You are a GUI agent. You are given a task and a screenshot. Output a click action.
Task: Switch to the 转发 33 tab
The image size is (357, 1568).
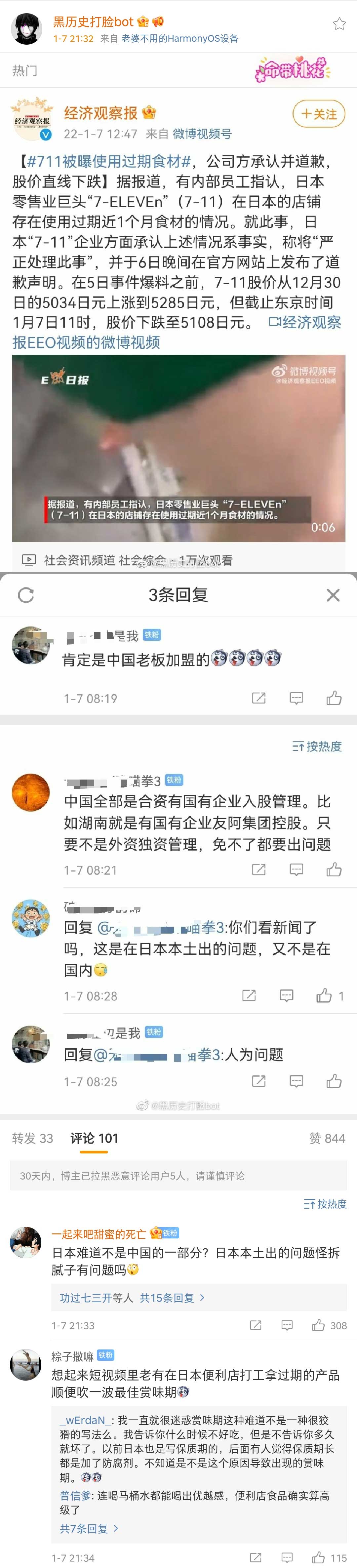click(x=33, y=1138)
